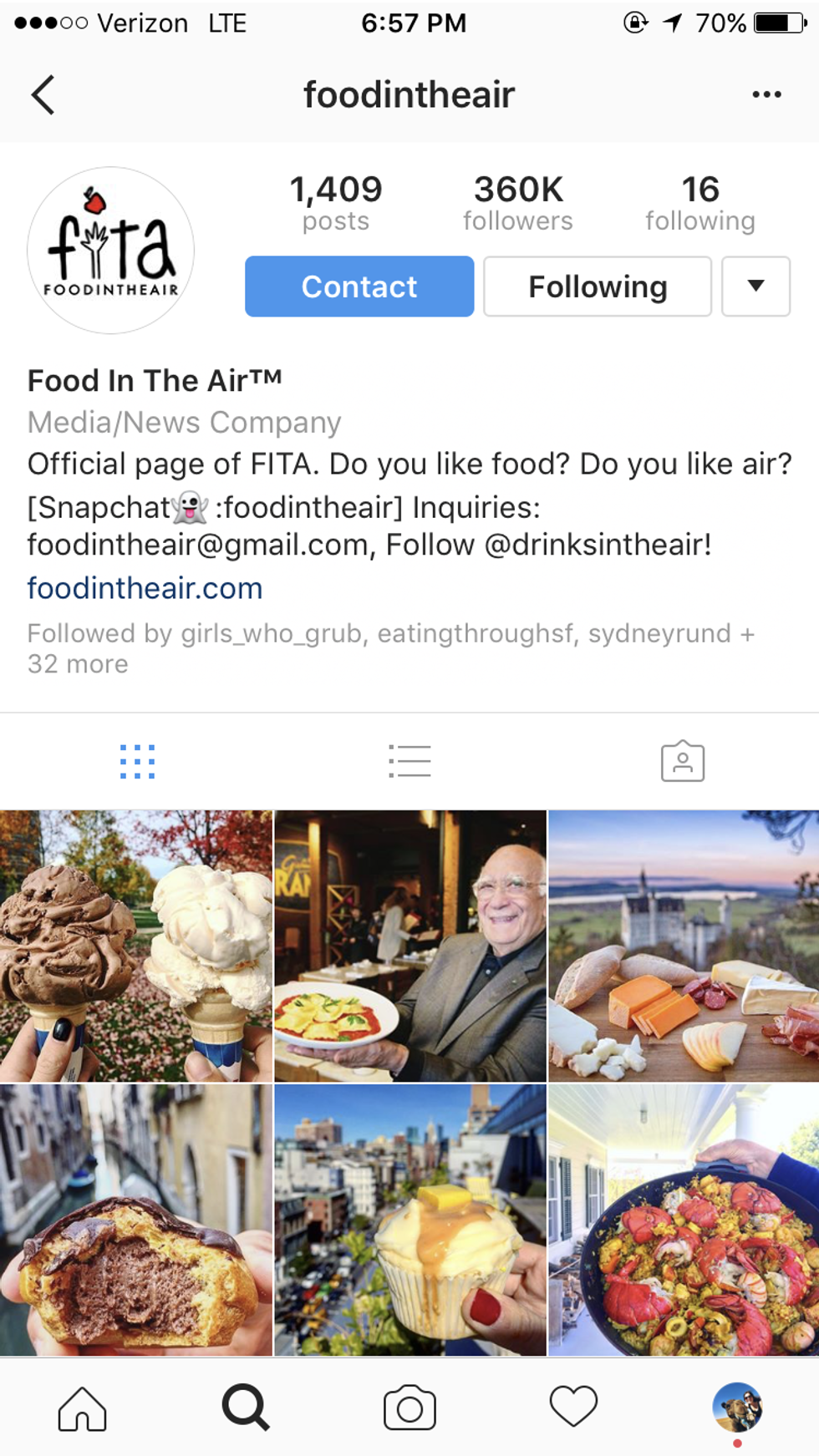Switch to list view tab
Screen dimensions: 819x1456
pyautogui.click(x=409, y=761)
